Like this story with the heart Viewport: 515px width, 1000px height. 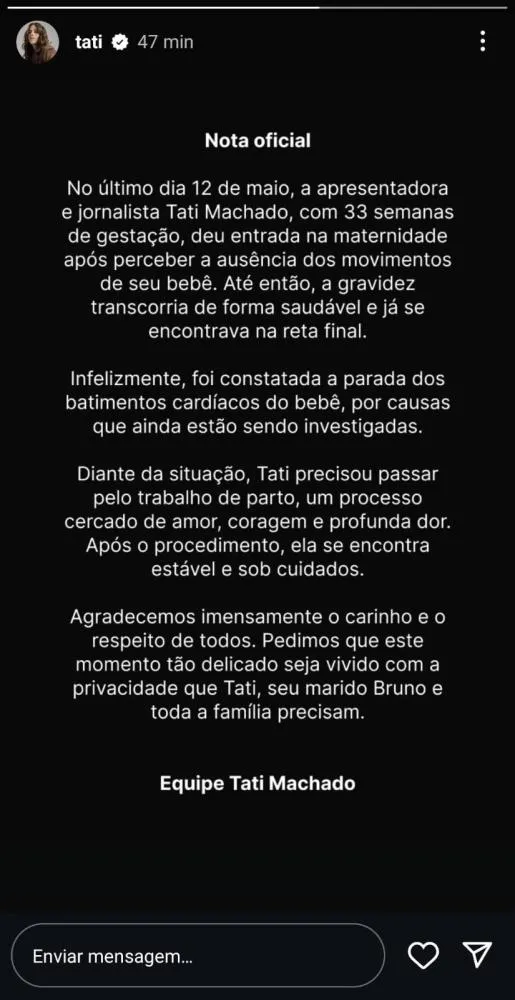tap(423, 955)
